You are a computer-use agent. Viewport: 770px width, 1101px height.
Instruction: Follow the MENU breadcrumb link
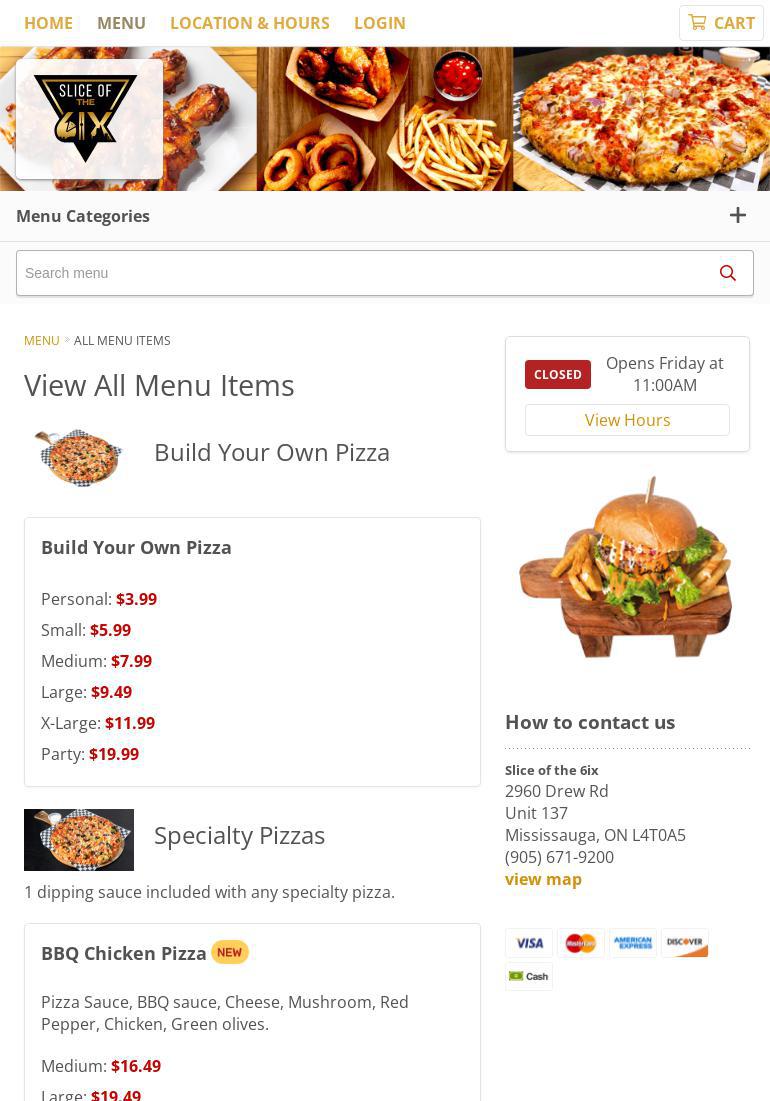41,341
